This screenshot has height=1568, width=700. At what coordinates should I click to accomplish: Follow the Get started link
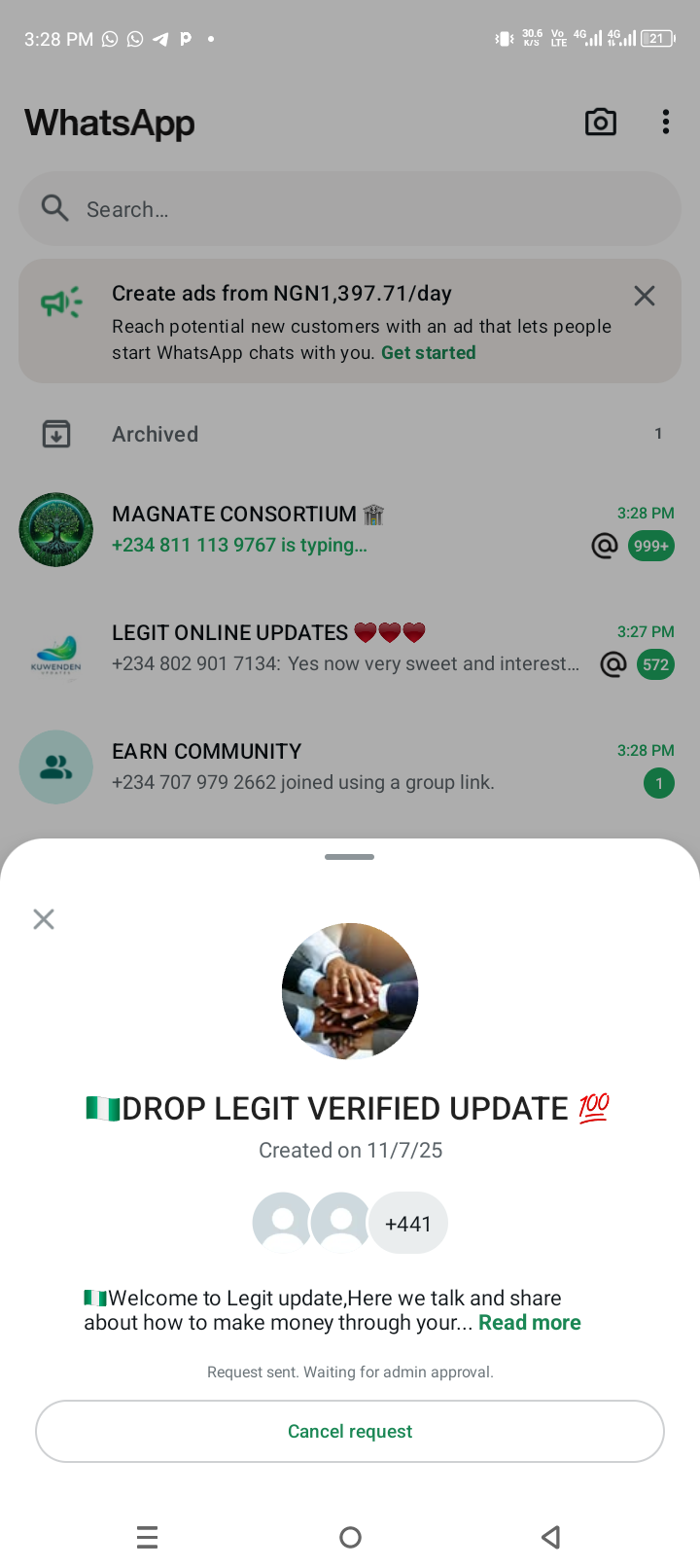(429, 353)
